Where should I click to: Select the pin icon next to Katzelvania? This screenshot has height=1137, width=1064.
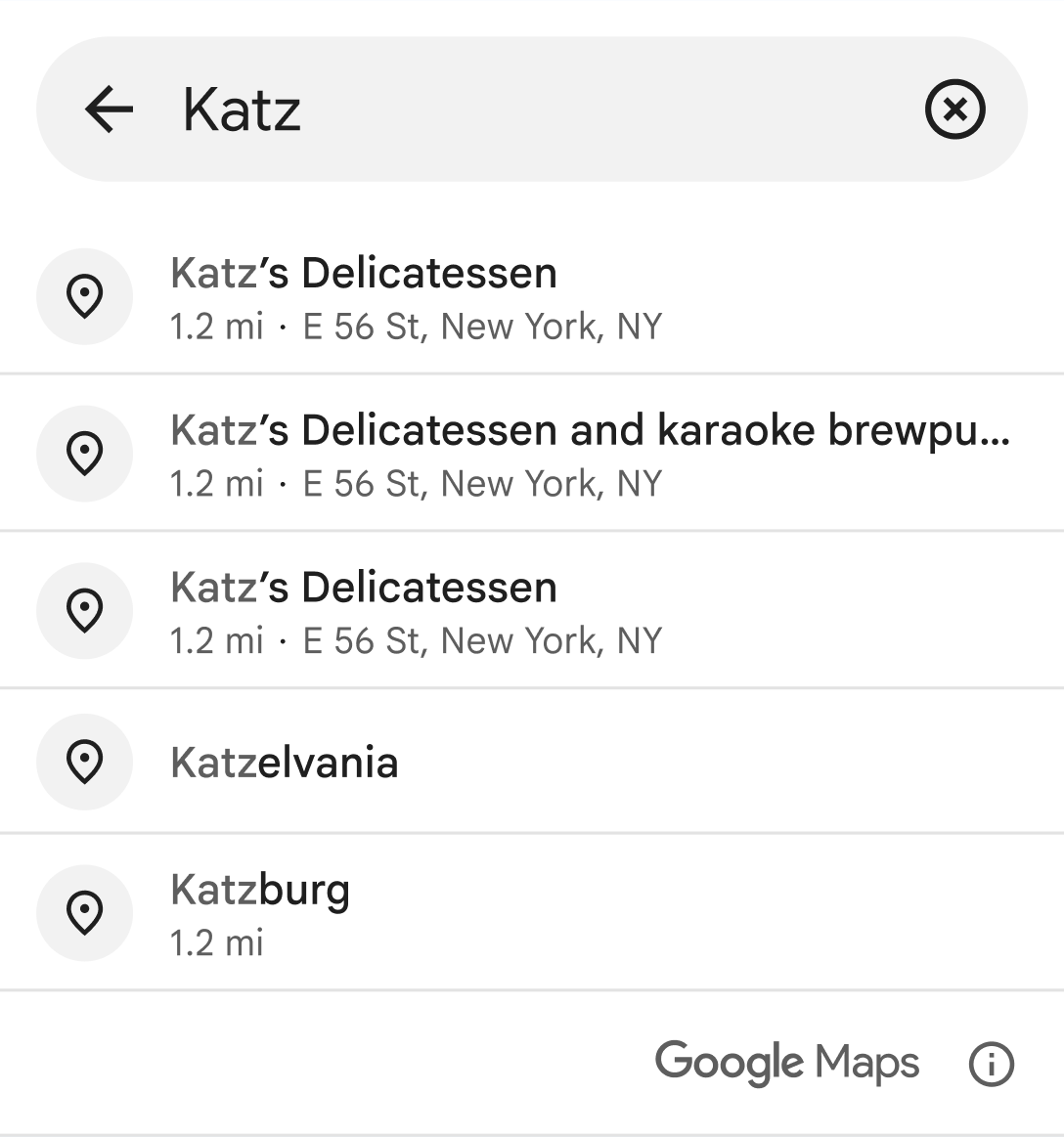point(84,763)
